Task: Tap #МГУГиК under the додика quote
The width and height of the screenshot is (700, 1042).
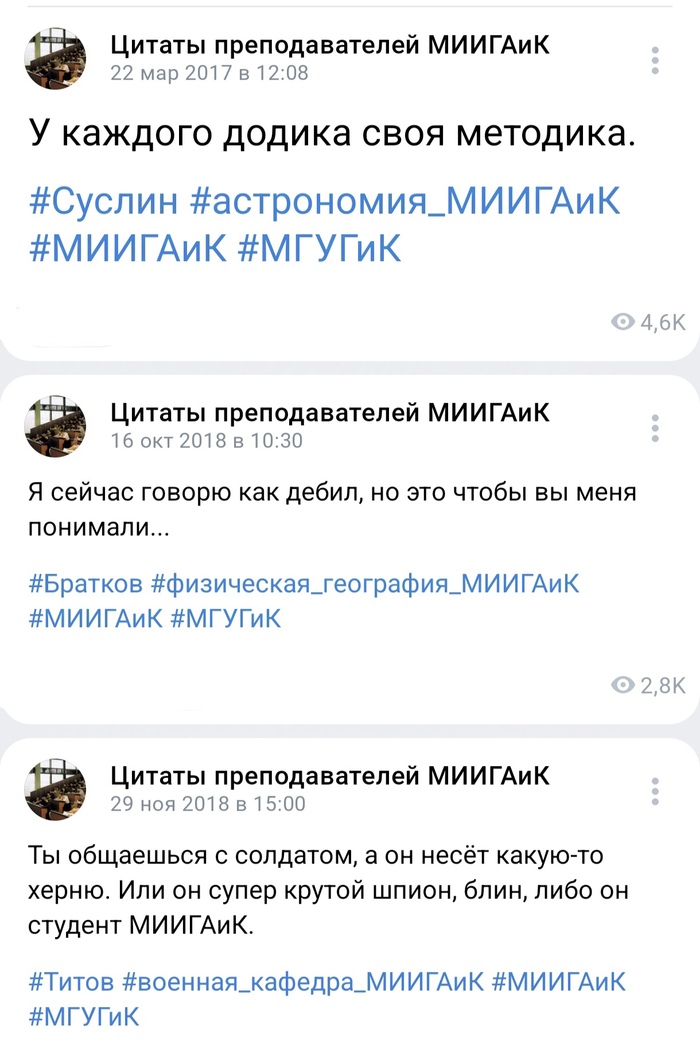Action: 320,248
